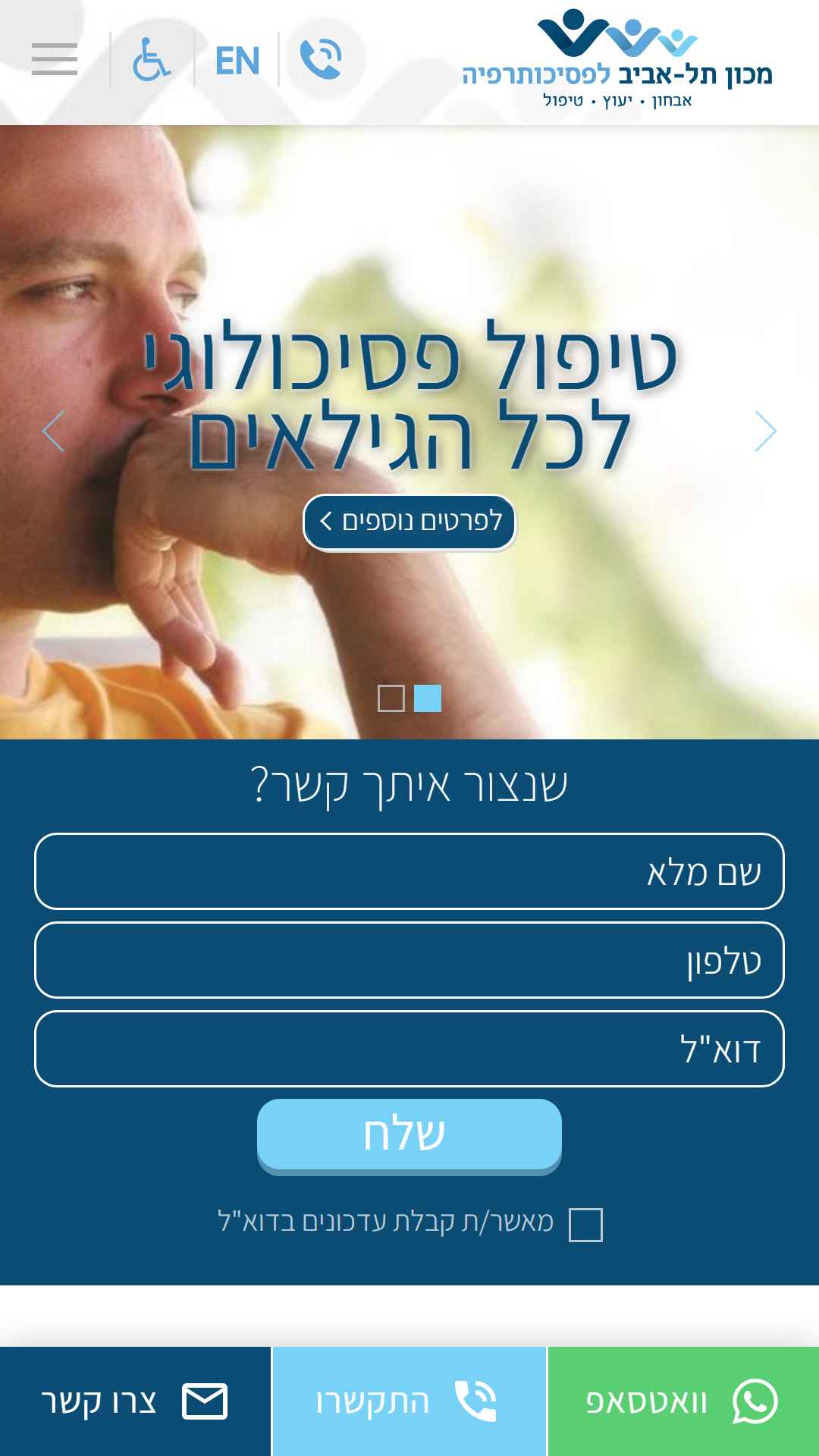This screenshot has width=819, height=1456.
Task: Open צרו קשר contact form
Action: [x=135, y=1401]
